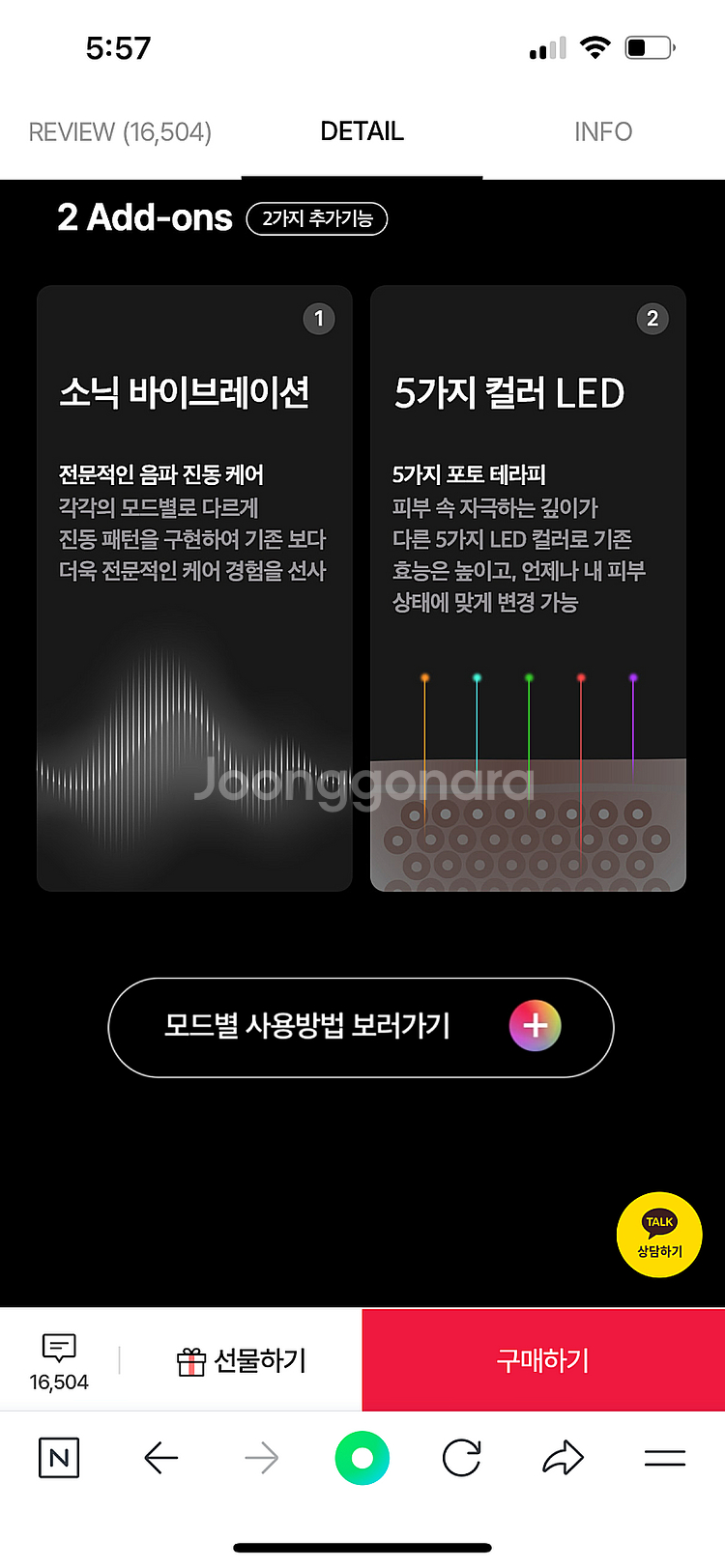This screenshot has height=1568, width=725.
Task: Tap 선물하기 to send as gift
Action: (x=242, y=1361)
